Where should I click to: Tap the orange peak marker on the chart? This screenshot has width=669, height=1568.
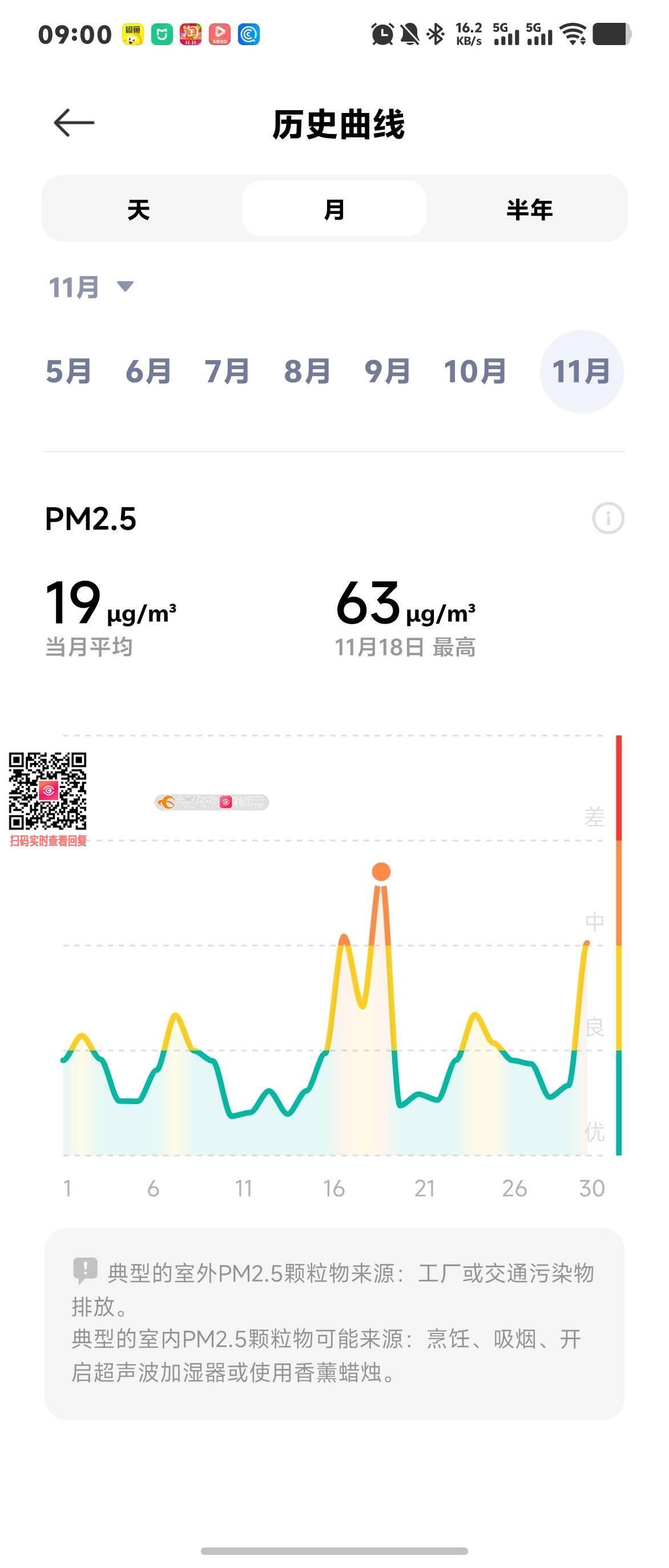coord(381,872)
